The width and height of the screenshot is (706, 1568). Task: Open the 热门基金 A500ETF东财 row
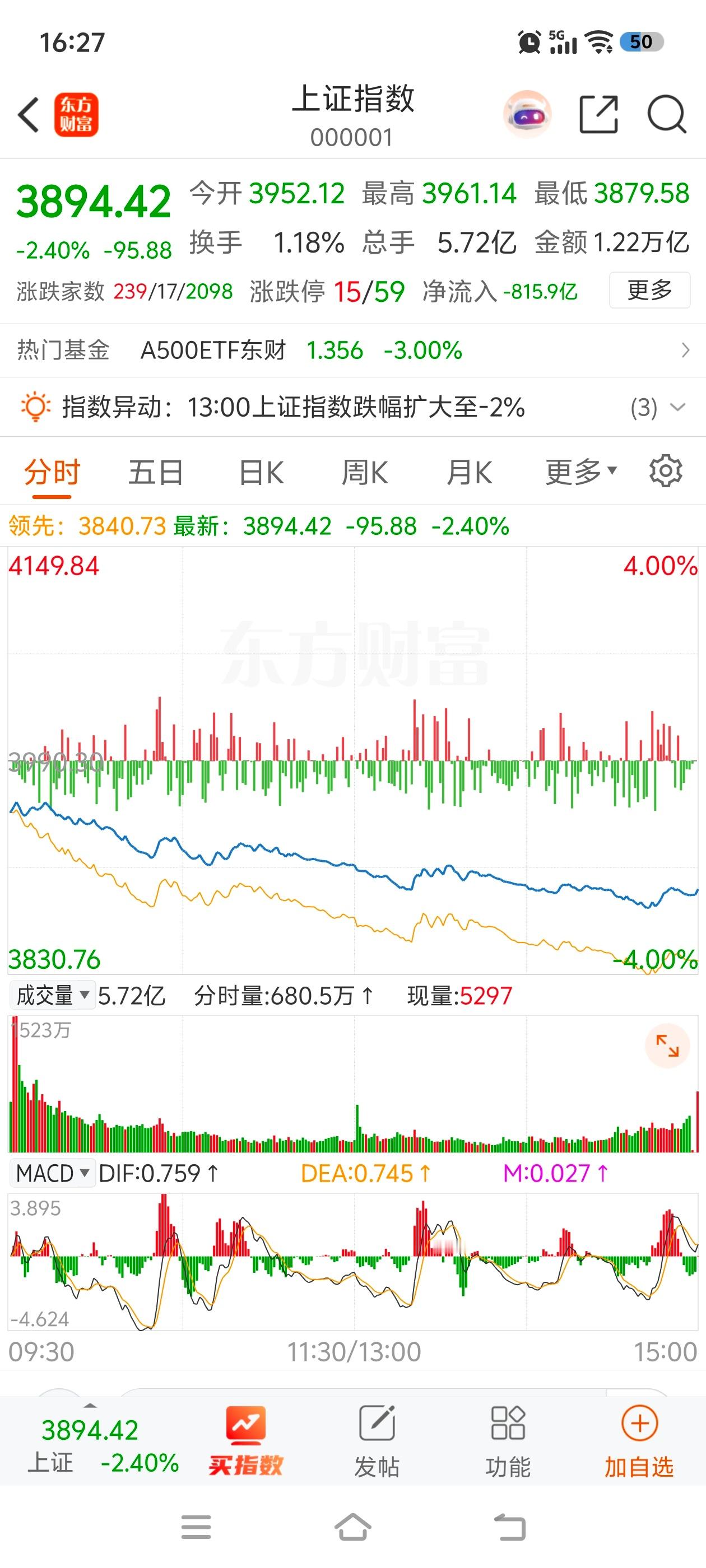352,350
